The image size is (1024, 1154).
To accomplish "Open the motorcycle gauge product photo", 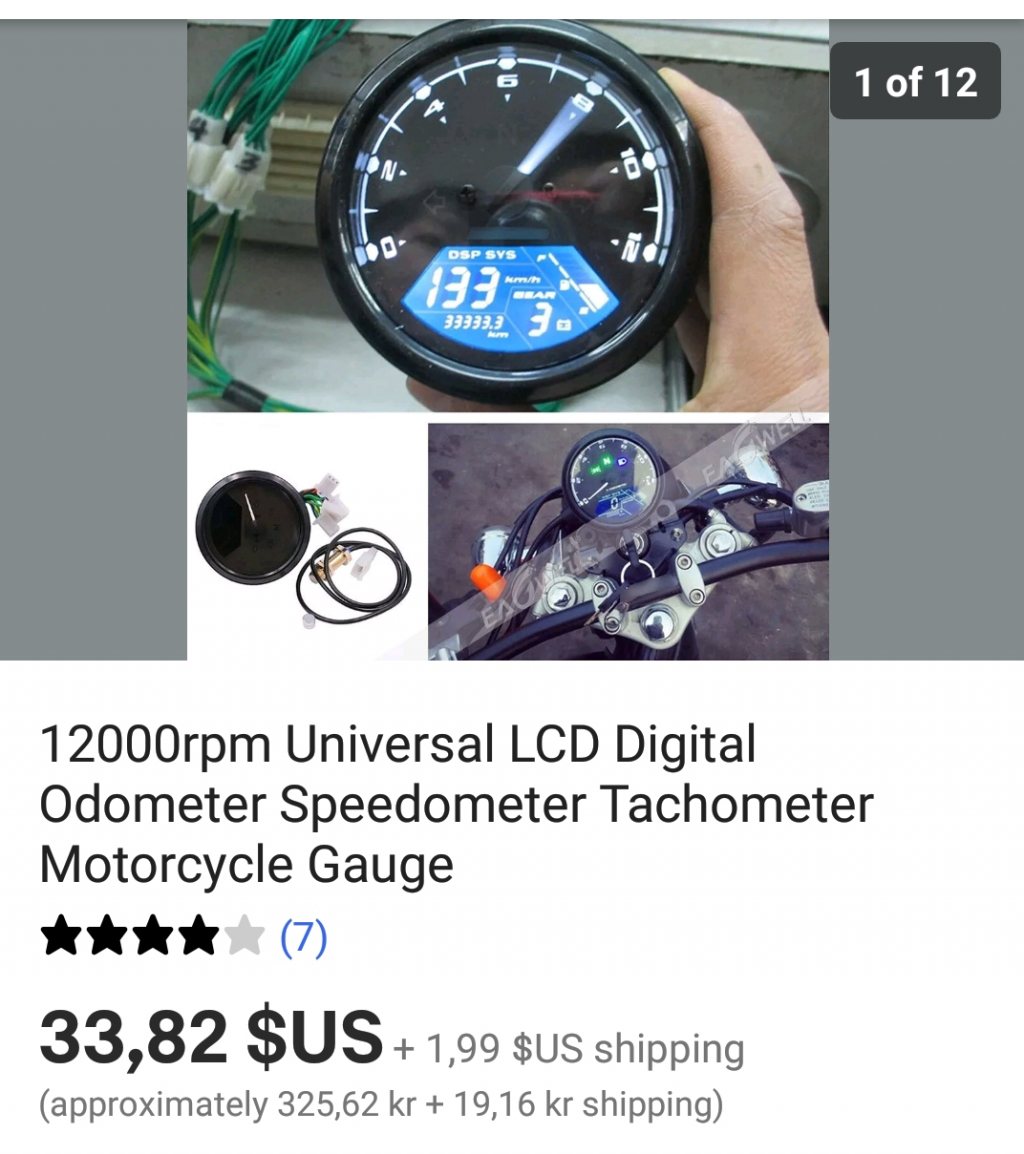I will (508, 340).
